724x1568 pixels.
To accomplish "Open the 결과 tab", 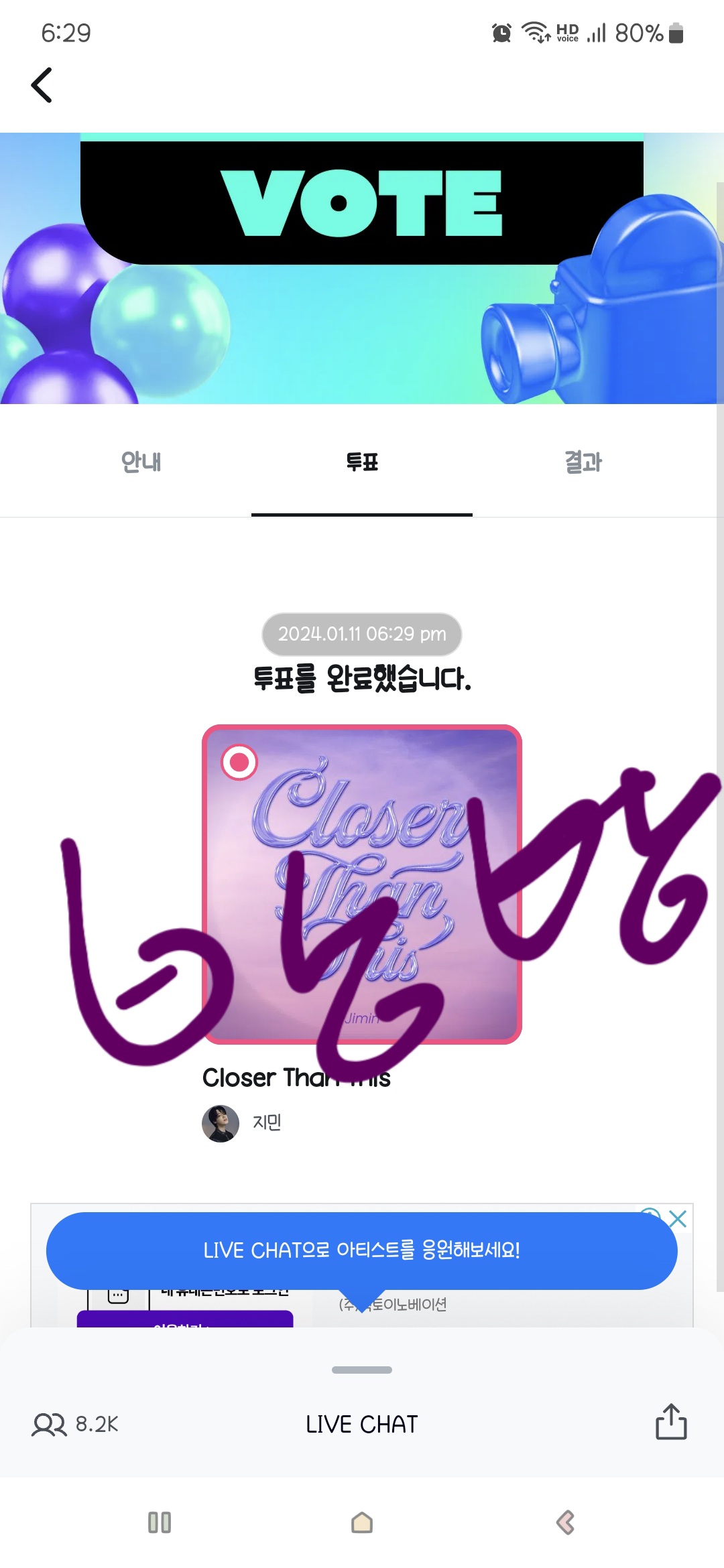I will (x=583, y=462).
